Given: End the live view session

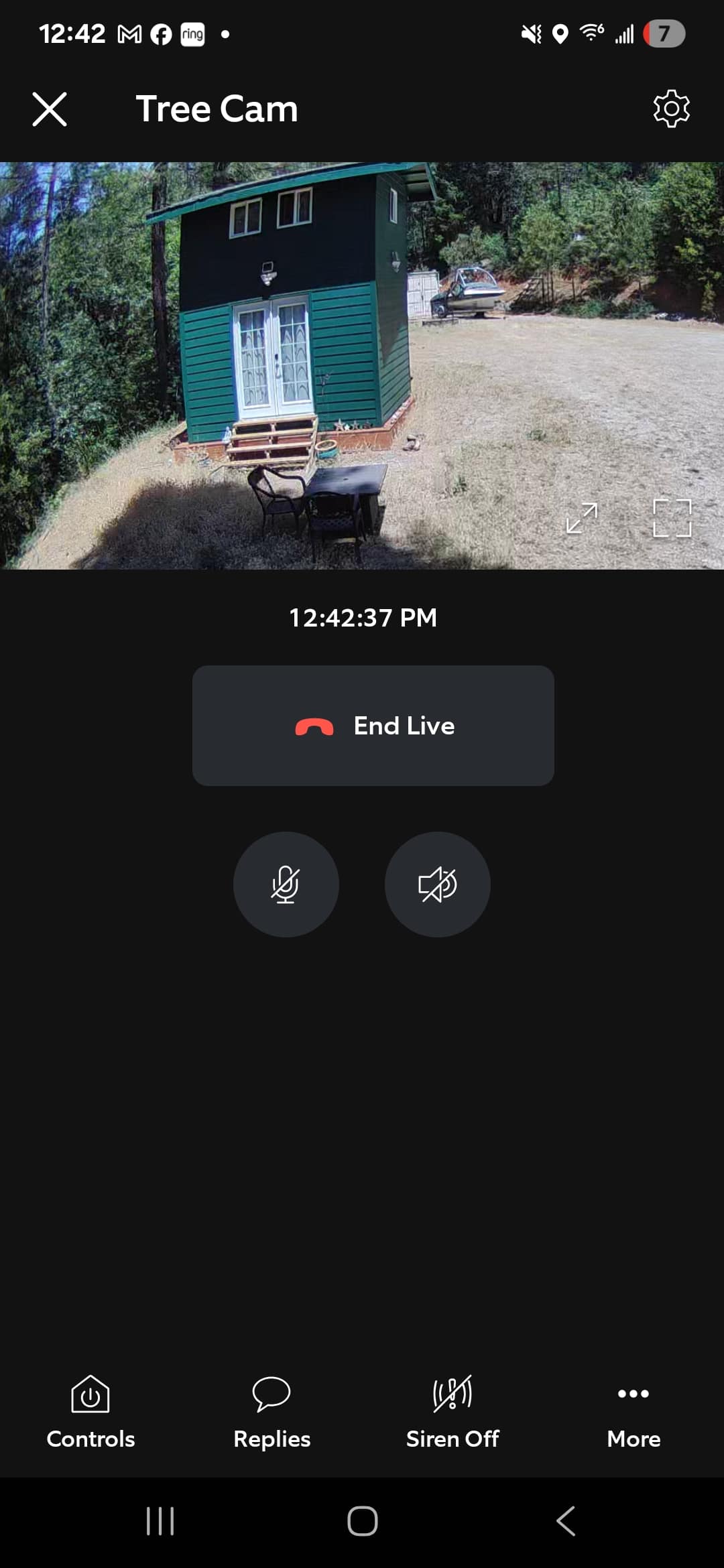Looking at the screenshot, I should (x=373, y=726).
